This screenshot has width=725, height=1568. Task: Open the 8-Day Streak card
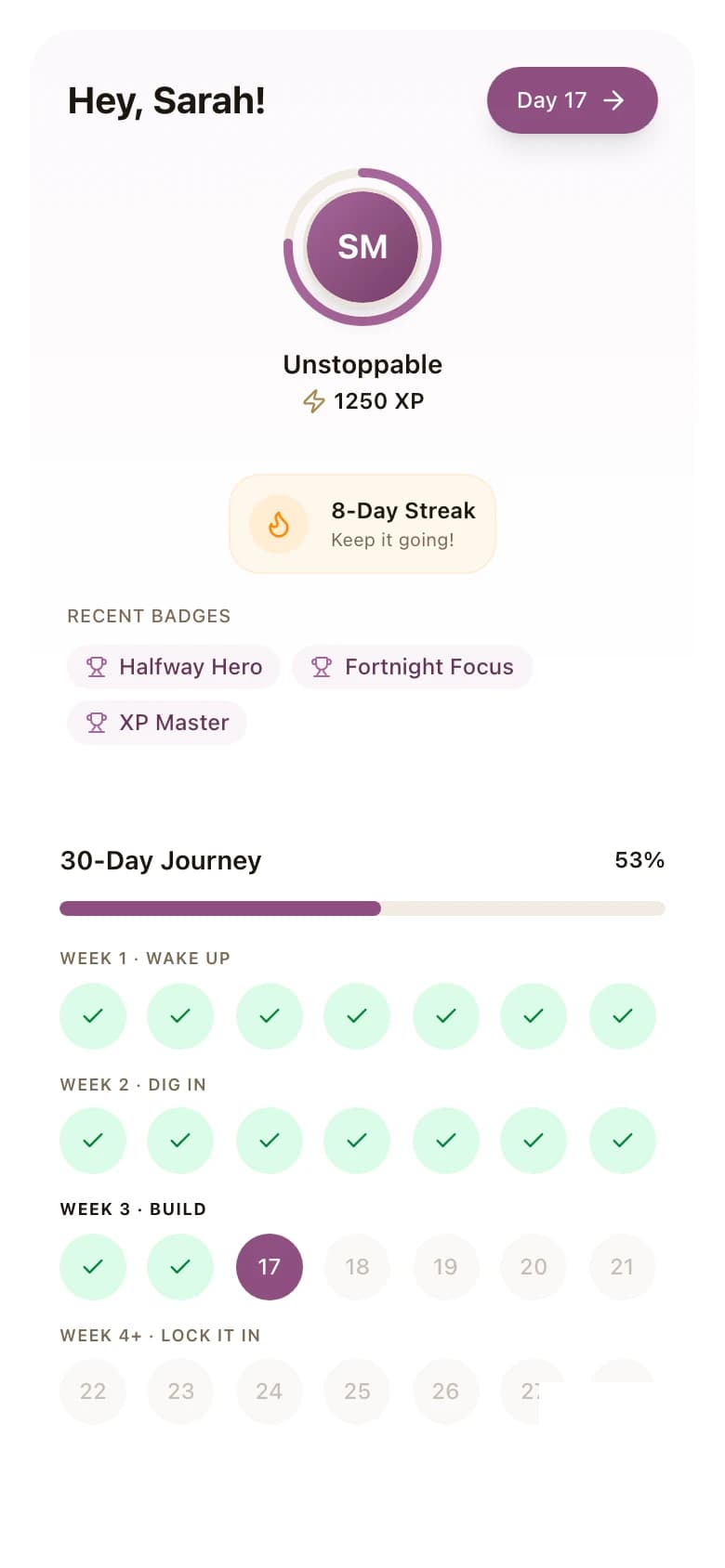pyautogui.click(x=362, y=524)
